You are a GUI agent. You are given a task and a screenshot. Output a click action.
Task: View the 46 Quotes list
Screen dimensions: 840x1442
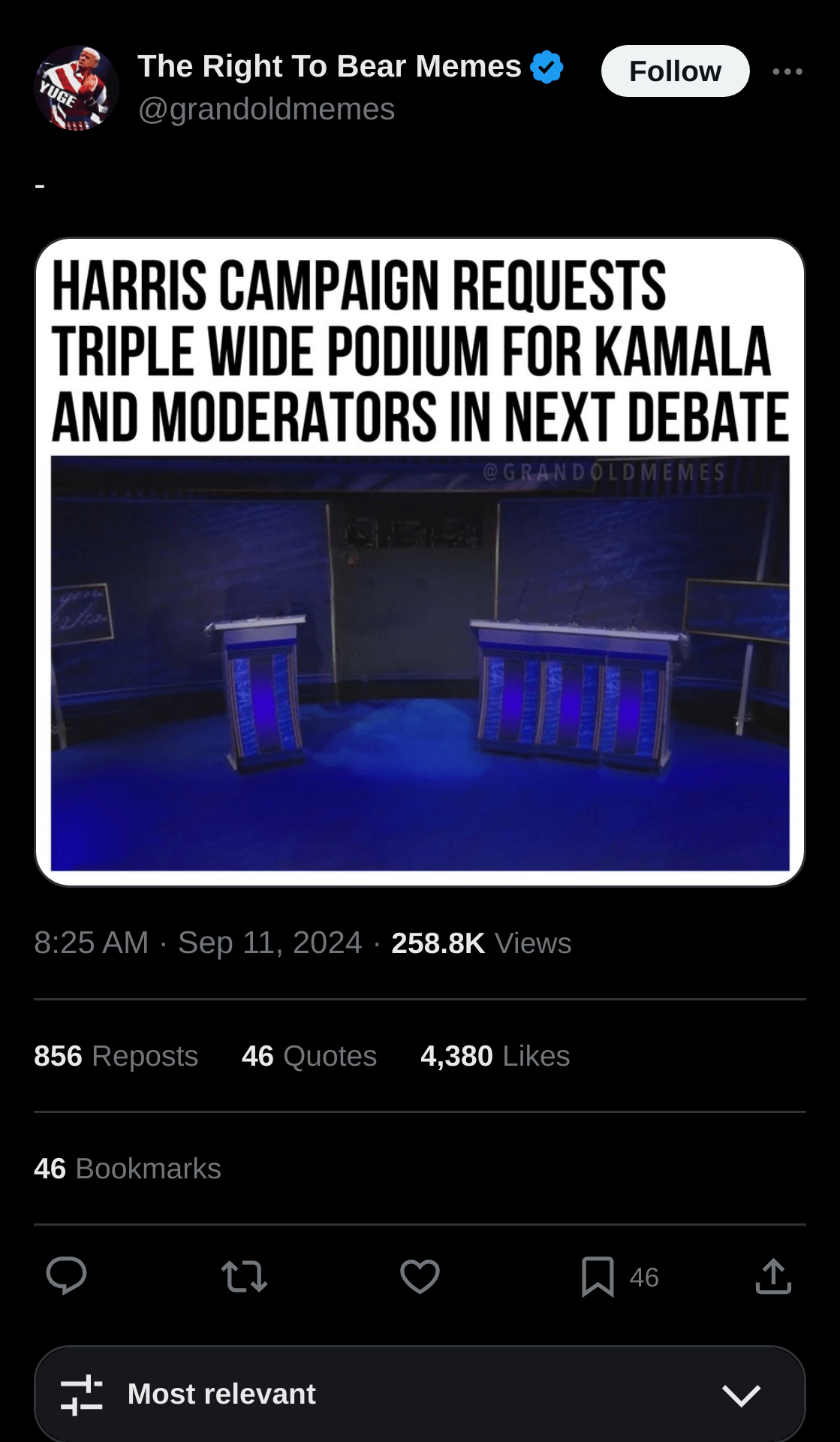[309, 1056]
